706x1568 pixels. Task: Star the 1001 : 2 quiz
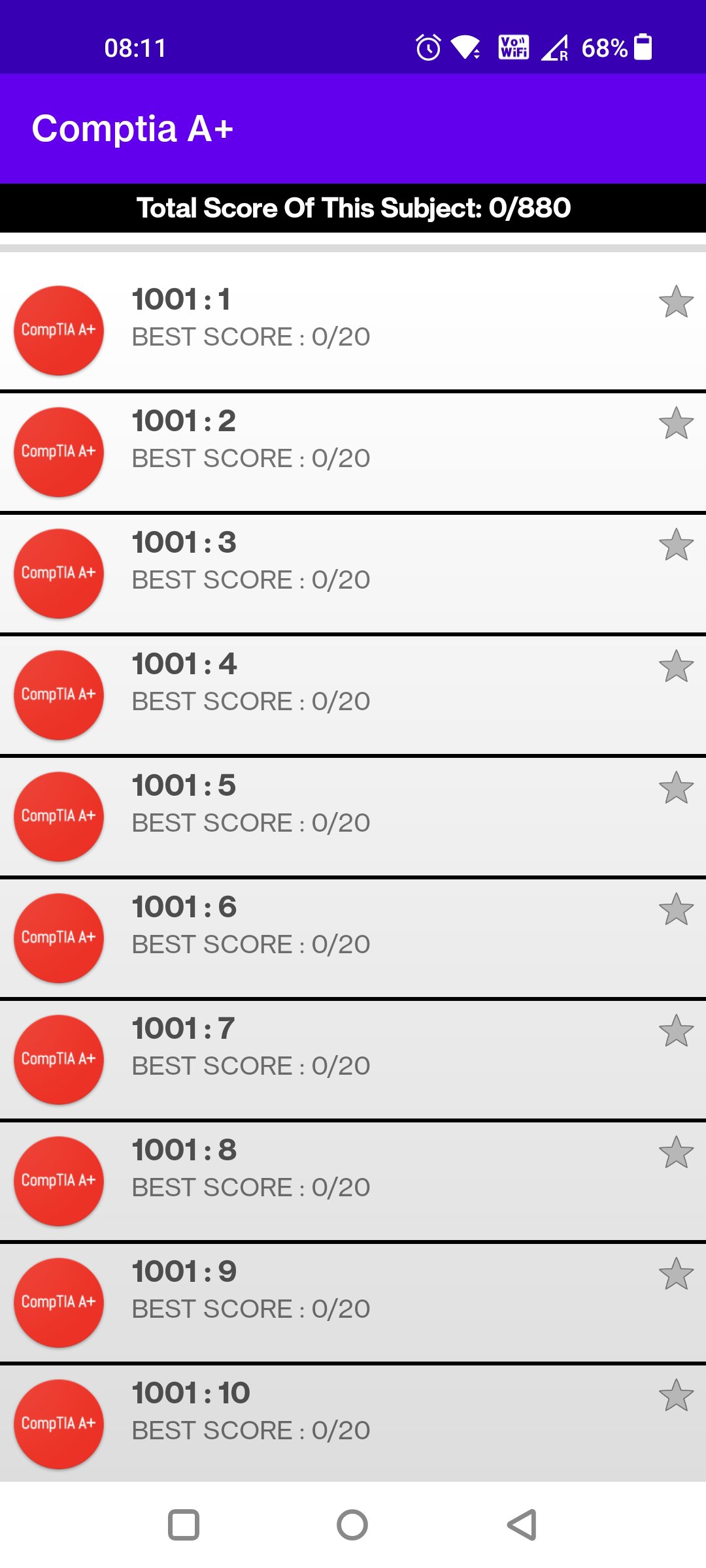tap(676, 423)
